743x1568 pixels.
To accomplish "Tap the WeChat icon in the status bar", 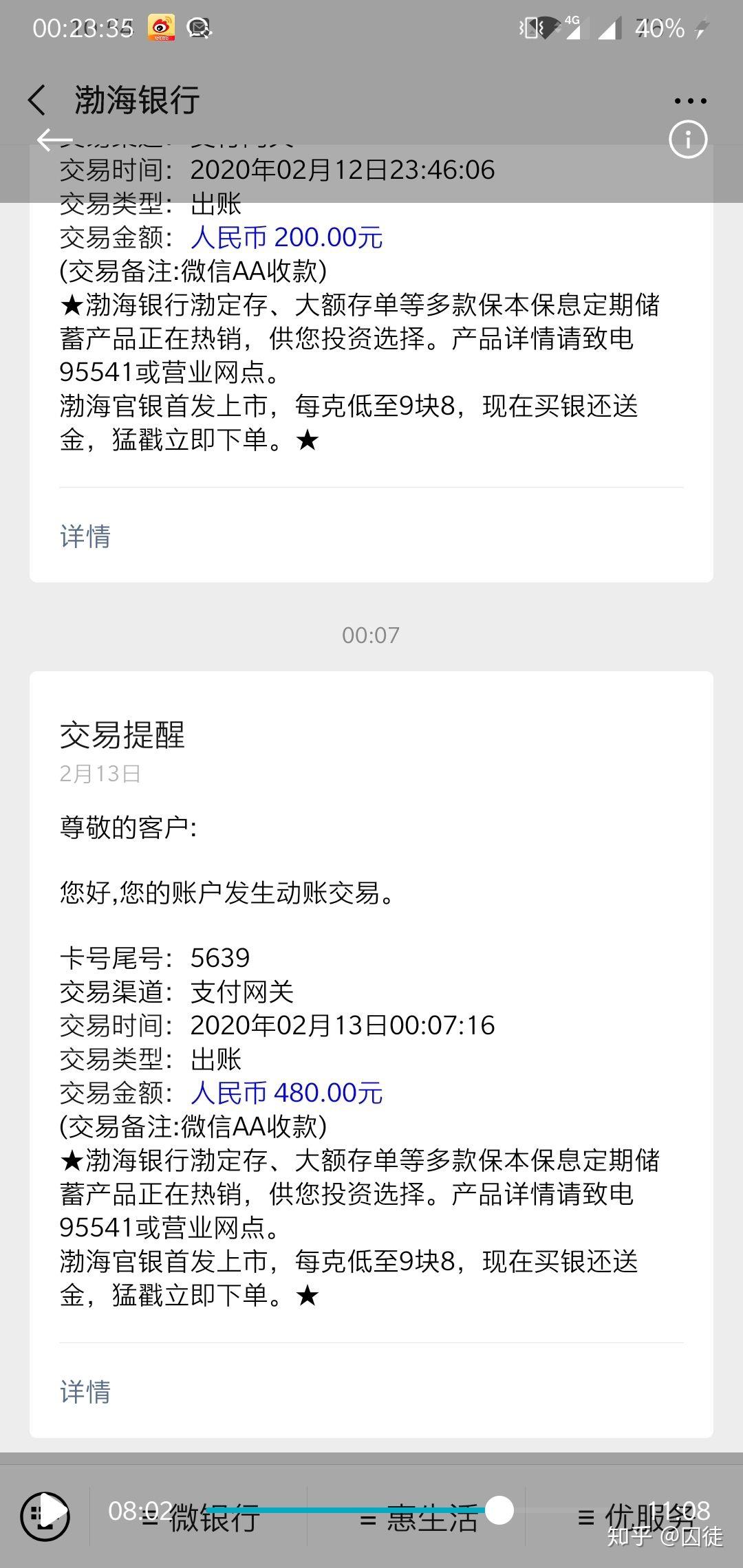I will 200,28.
